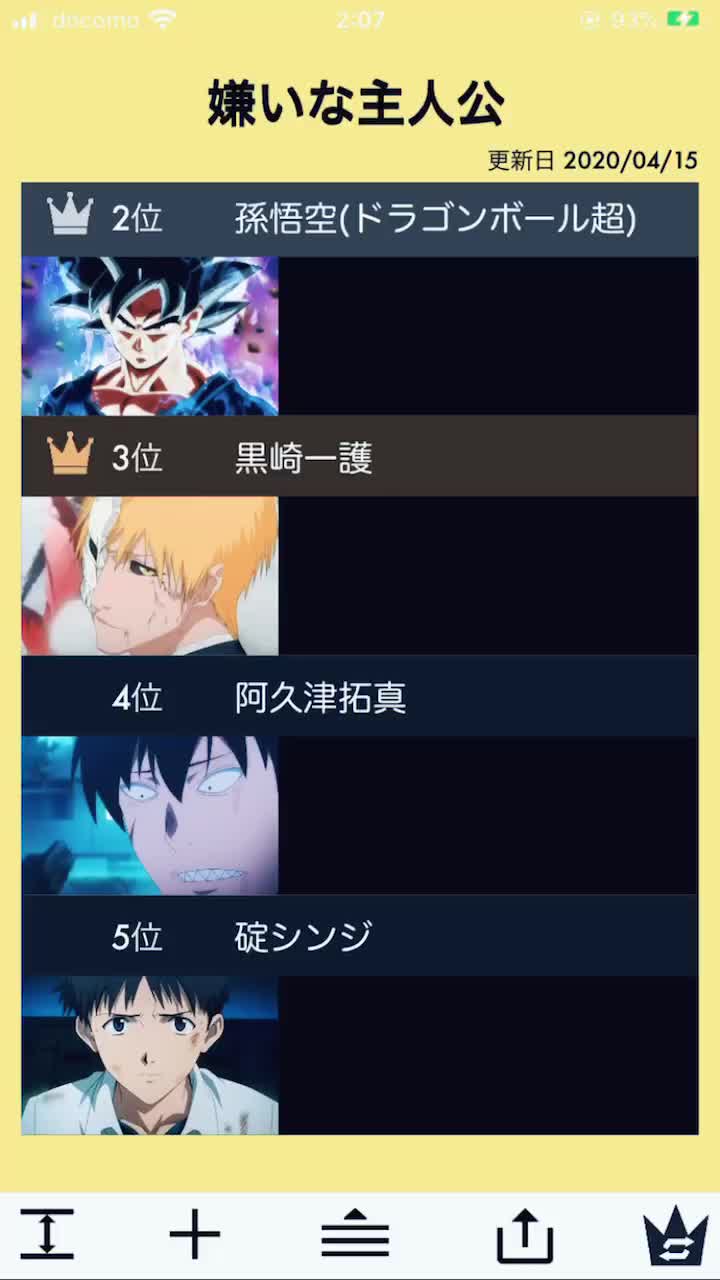The image size is (720, 1280).
Task: Open the 2位 孫悟空(ドラゴンボール超) row
Action: (x=360, y=219)
